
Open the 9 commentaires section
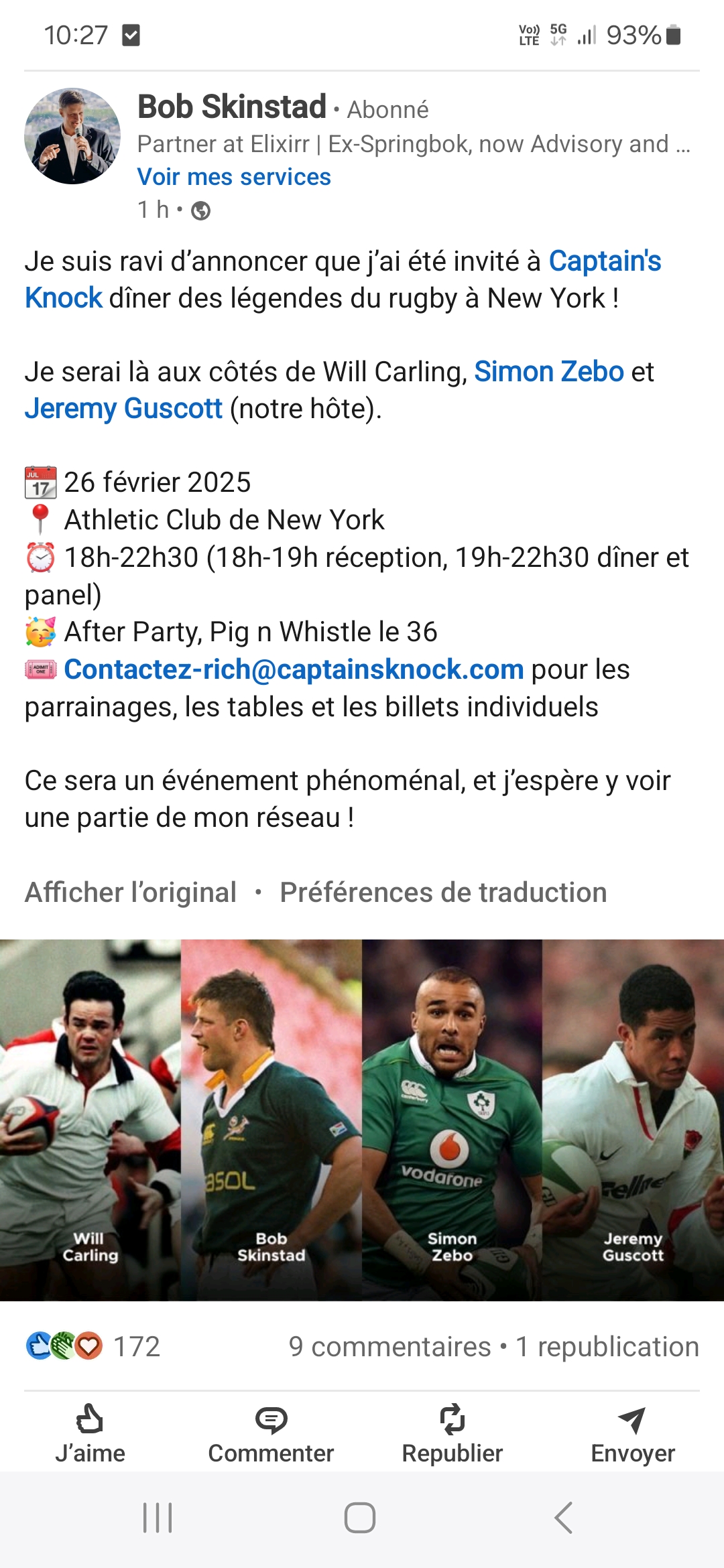(x=389, y=1347)
